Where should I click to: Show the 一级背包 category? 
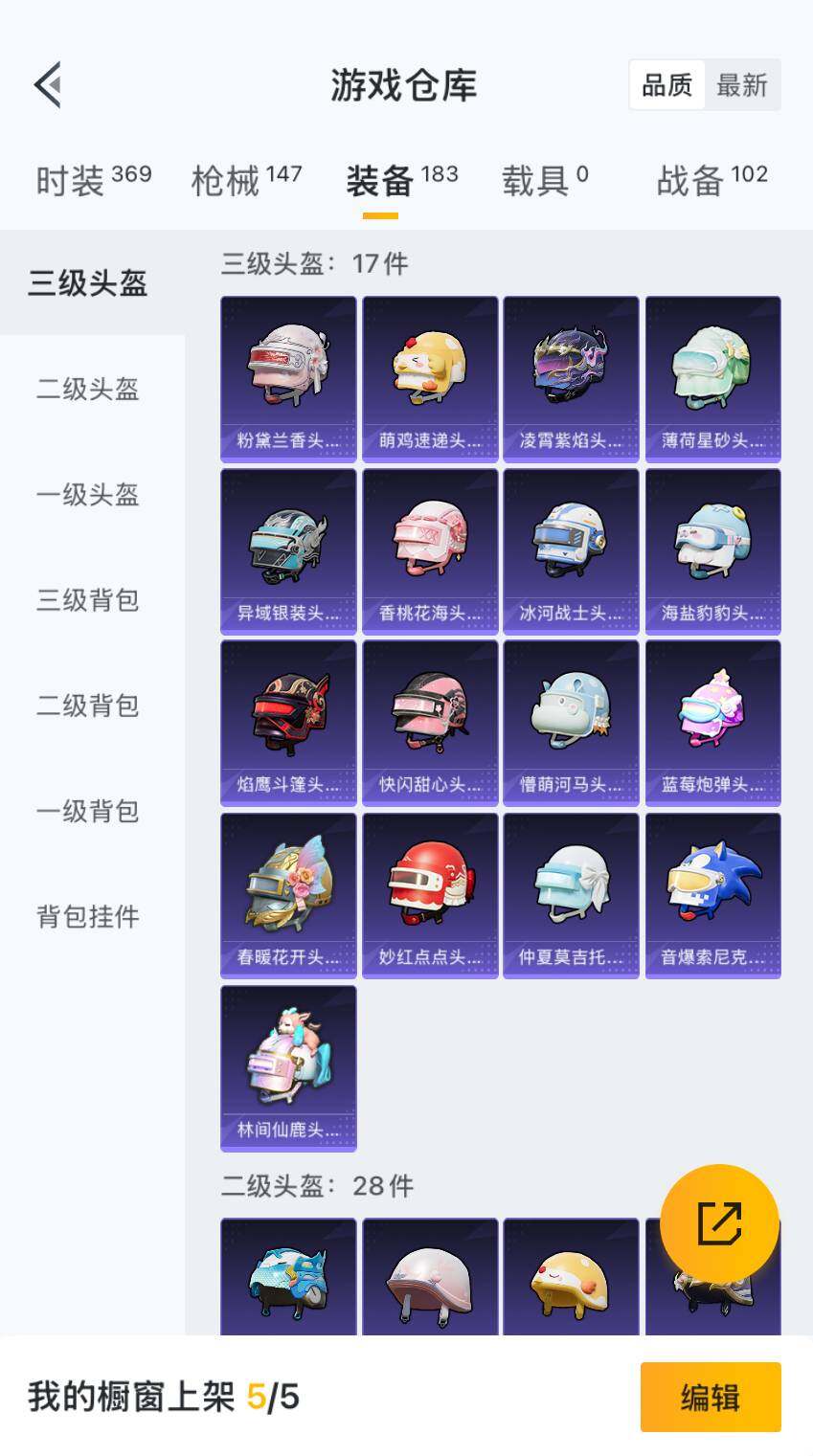(x=88, y=811)
